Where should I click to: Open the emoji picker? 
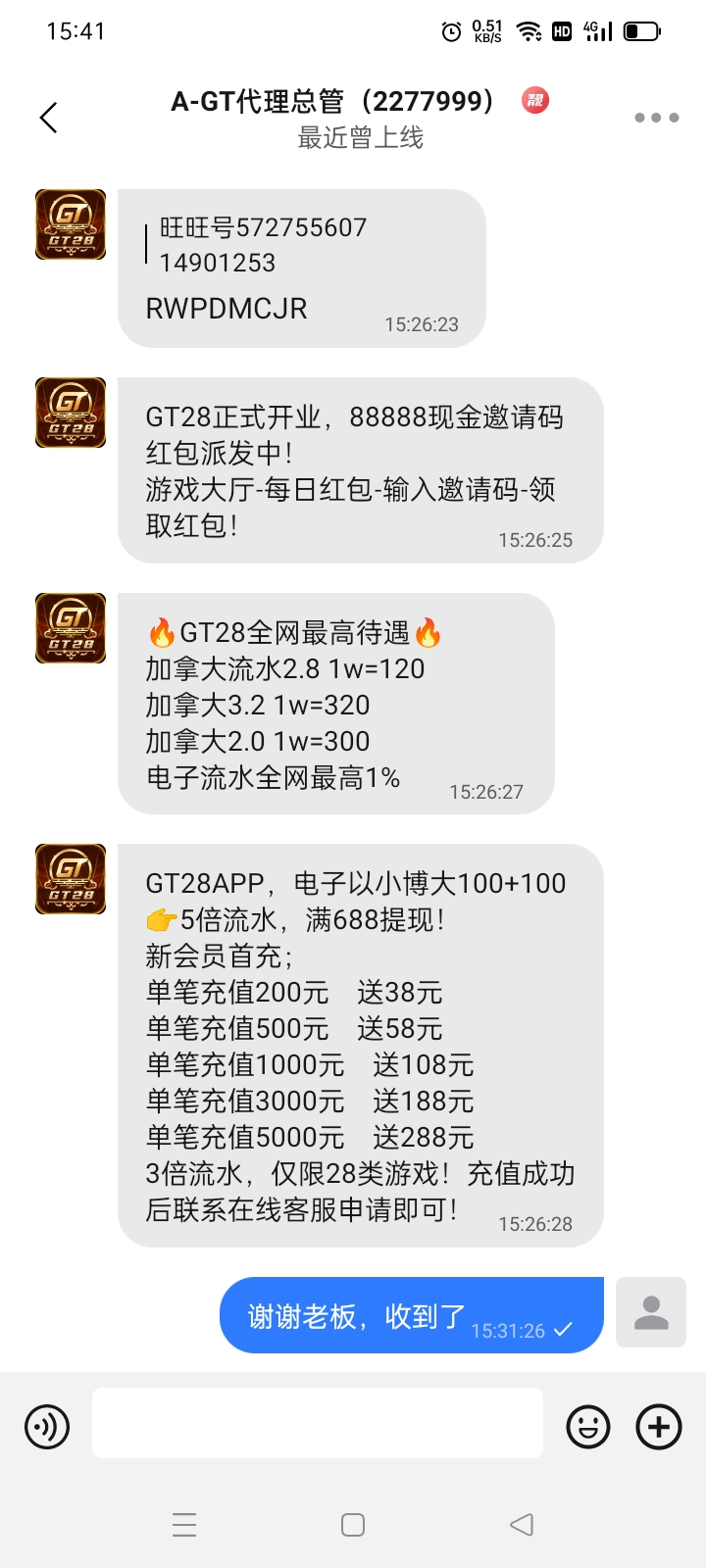point(588,1426)
